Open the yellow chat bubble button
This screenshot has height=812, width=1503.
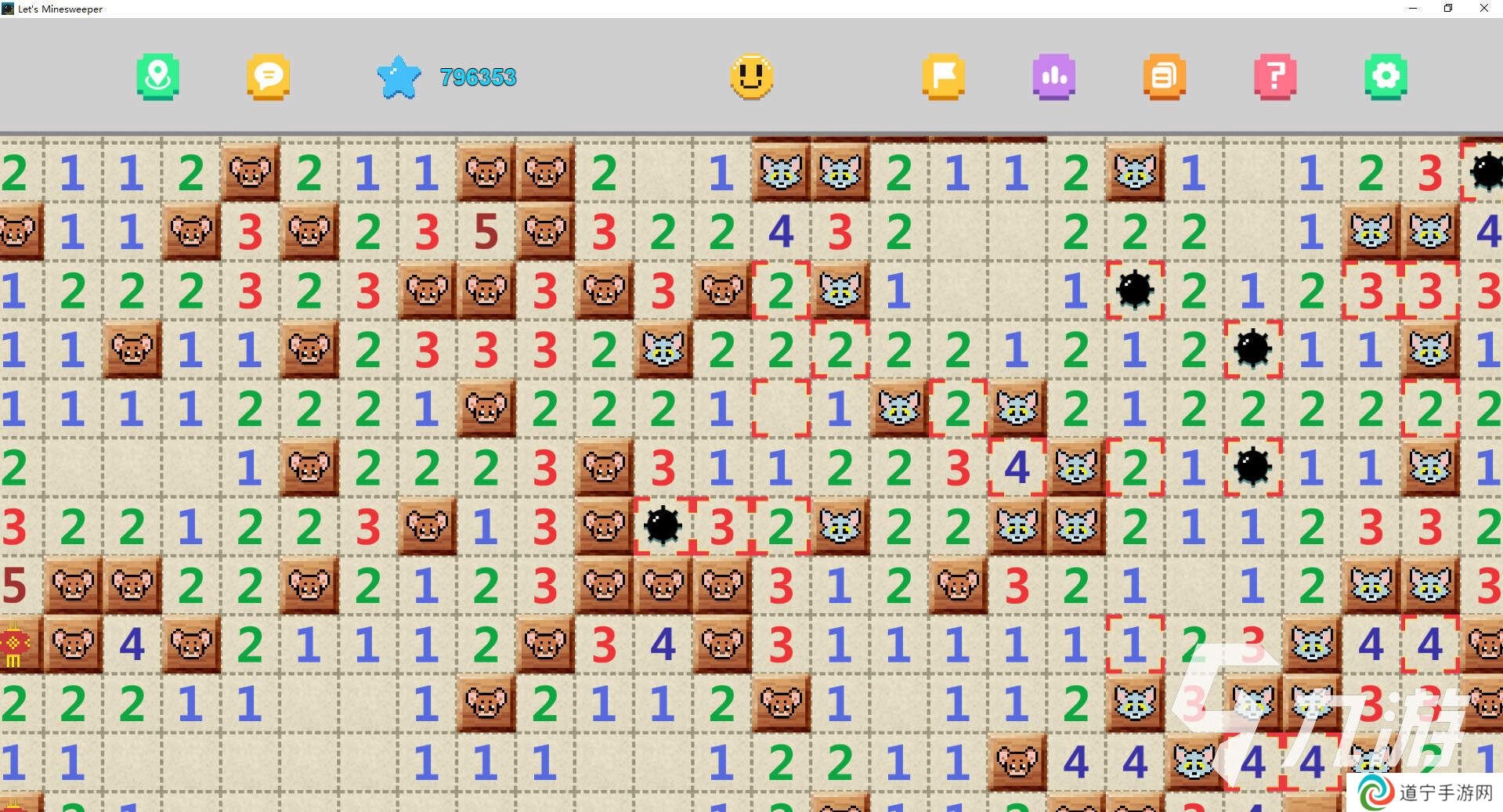click(x=268, y=77)
